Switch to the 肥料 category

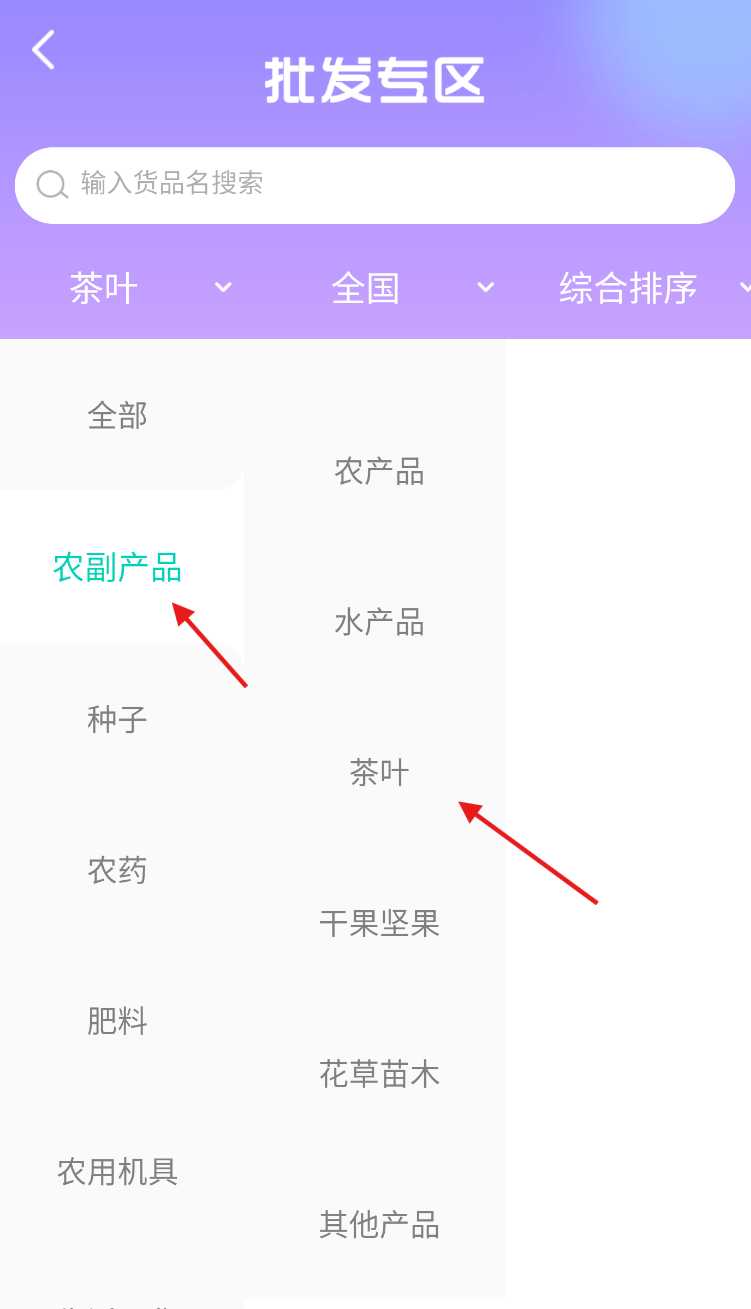tap(118, 1021)
